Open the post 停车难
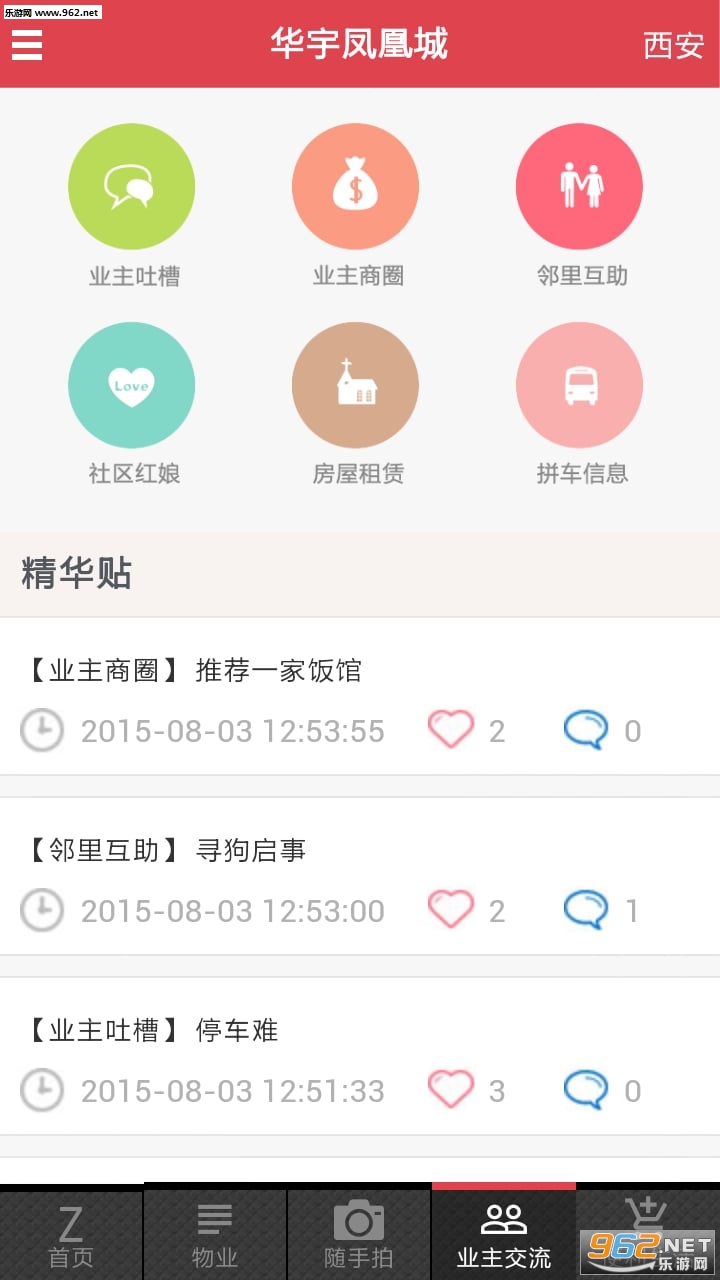Image resolution: width=720 pixels, height=1280 pixels. point(236,1030)
